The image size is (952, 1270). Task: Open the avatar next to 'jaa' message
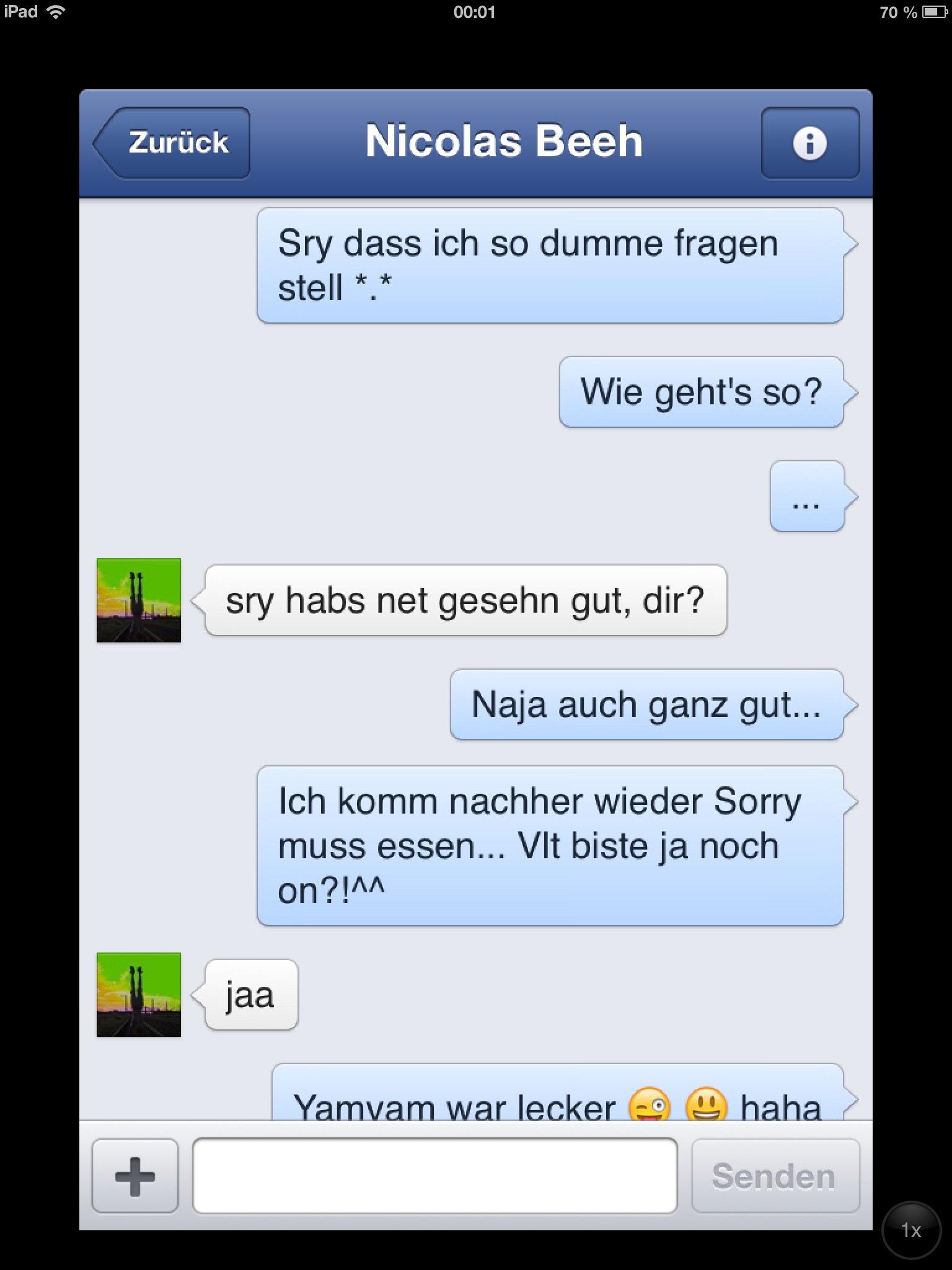[x=139, y=995]
